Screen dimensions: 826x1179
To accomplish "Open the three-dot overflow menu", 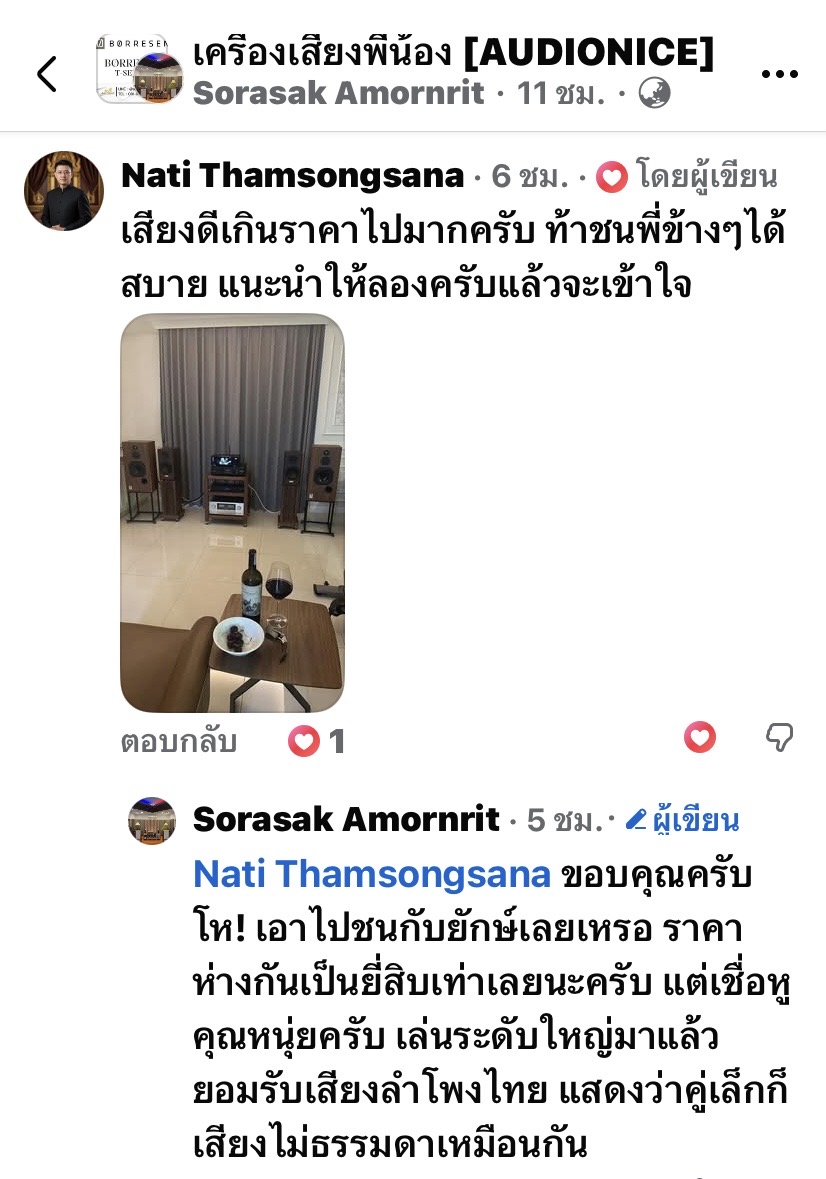I will click(779, 74).
